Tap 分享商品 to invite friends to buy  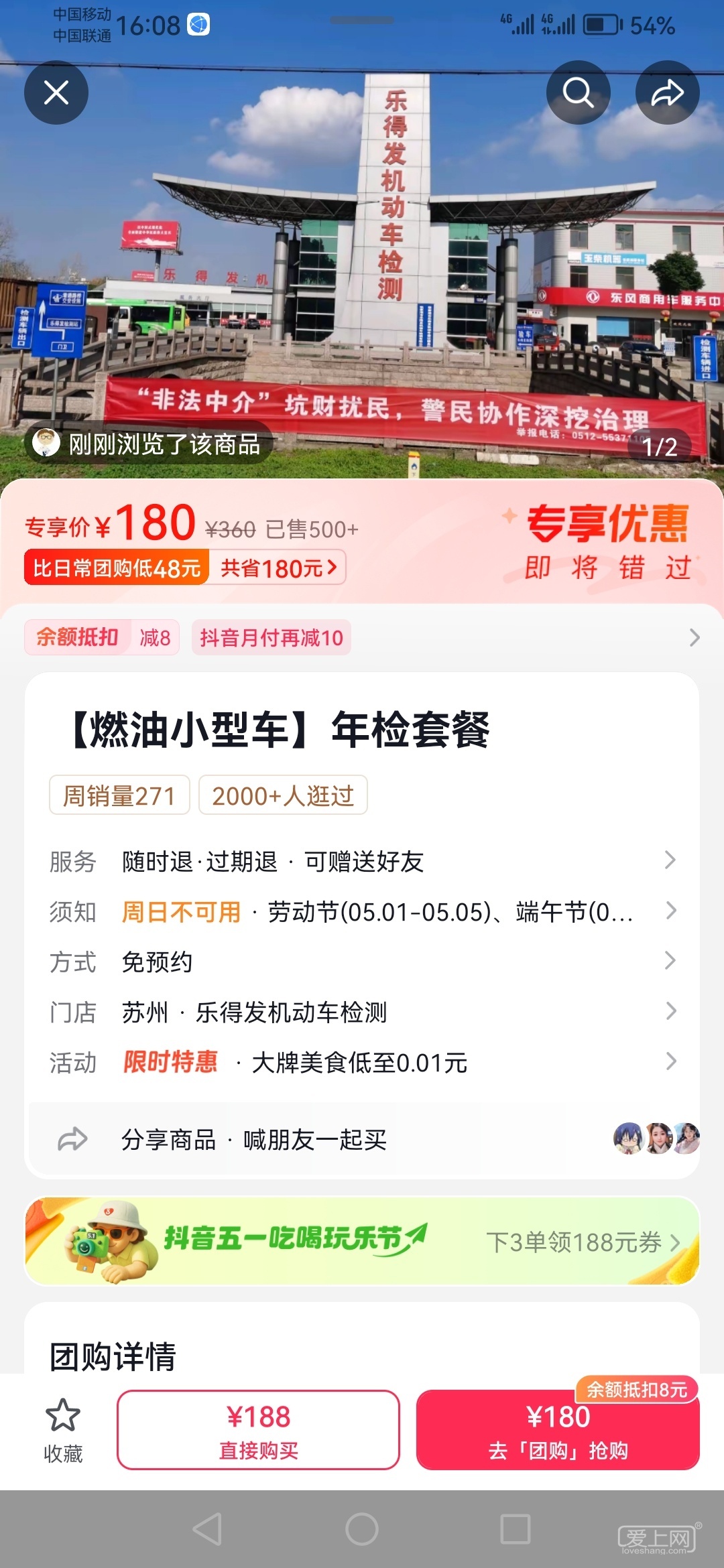(x=255, y=1139)
